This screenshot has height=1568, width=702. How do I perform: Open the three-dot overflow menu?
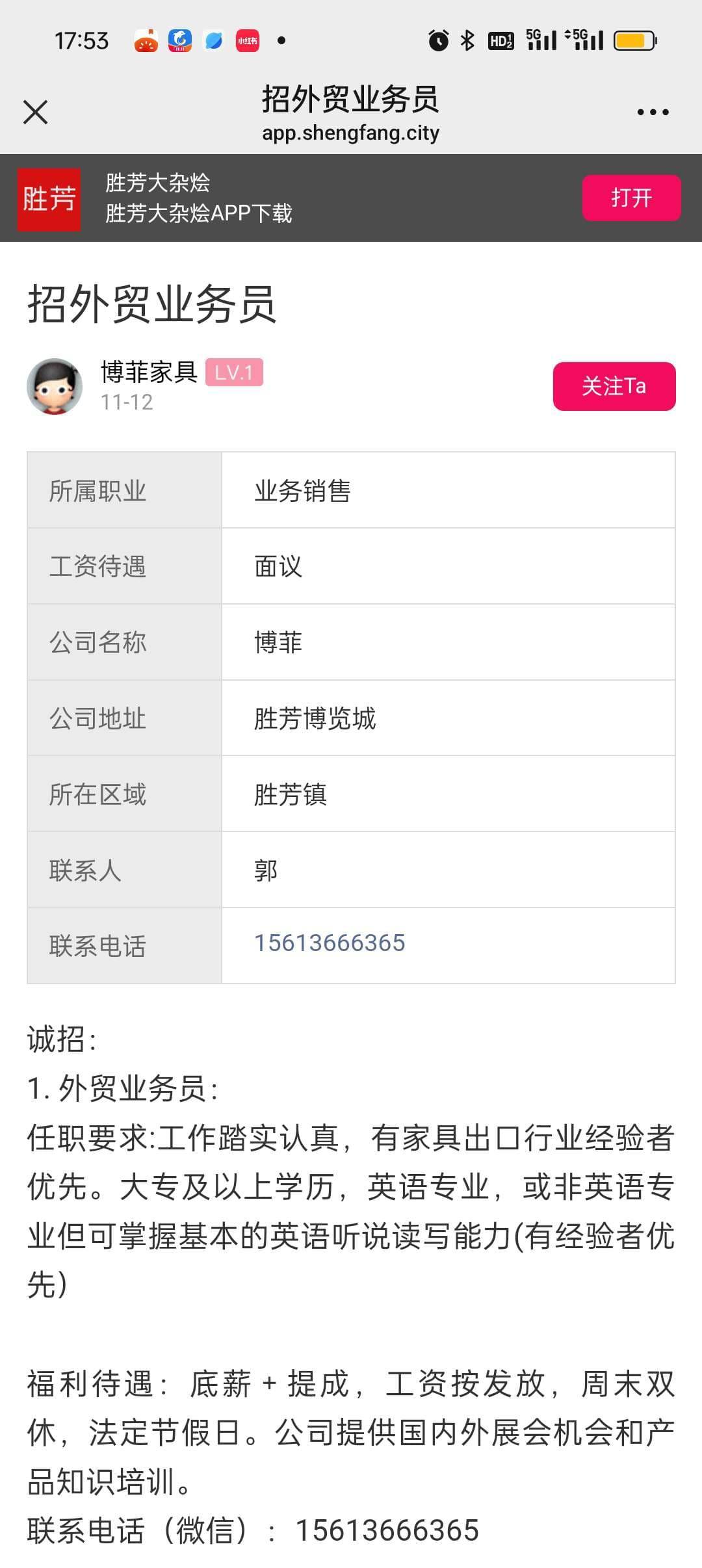(x=653, y=112)
